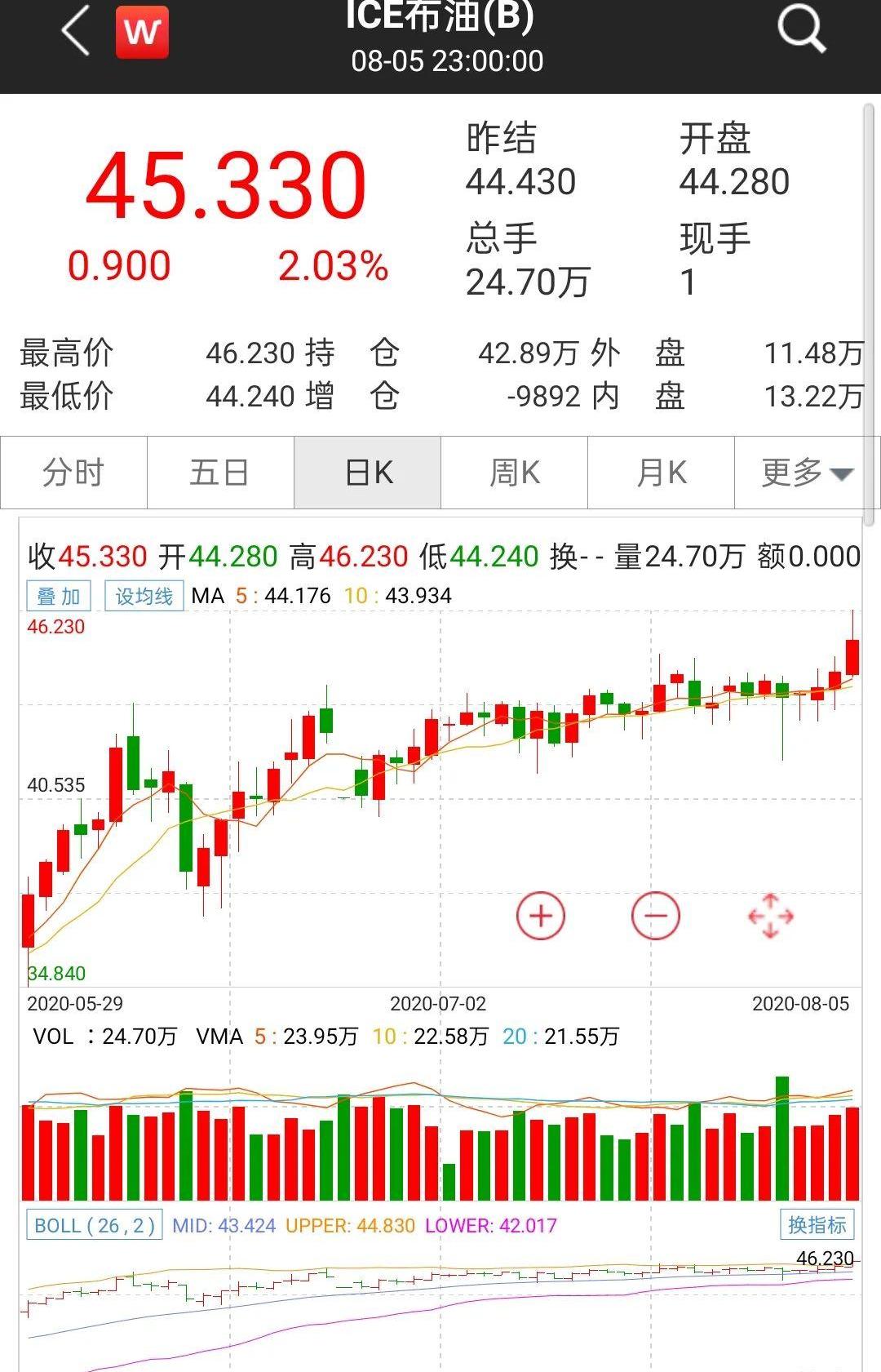Expand the 更多 dropdown
Viewport: 881px width, 1372px height.
pos(807,473)
